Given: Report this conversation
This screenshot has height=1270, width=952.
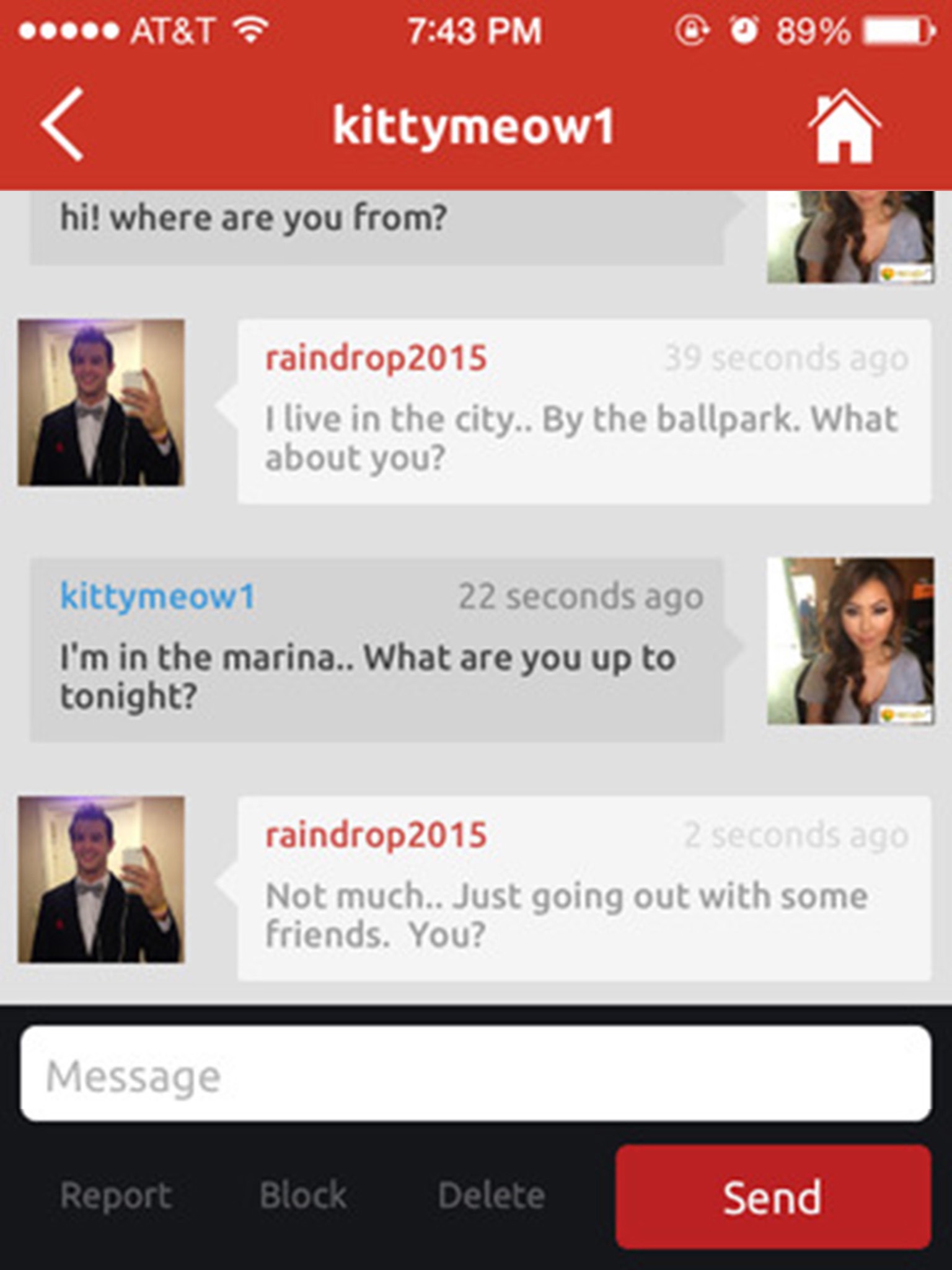Looking at the screenshot, I should click(x=116, y=1195).
